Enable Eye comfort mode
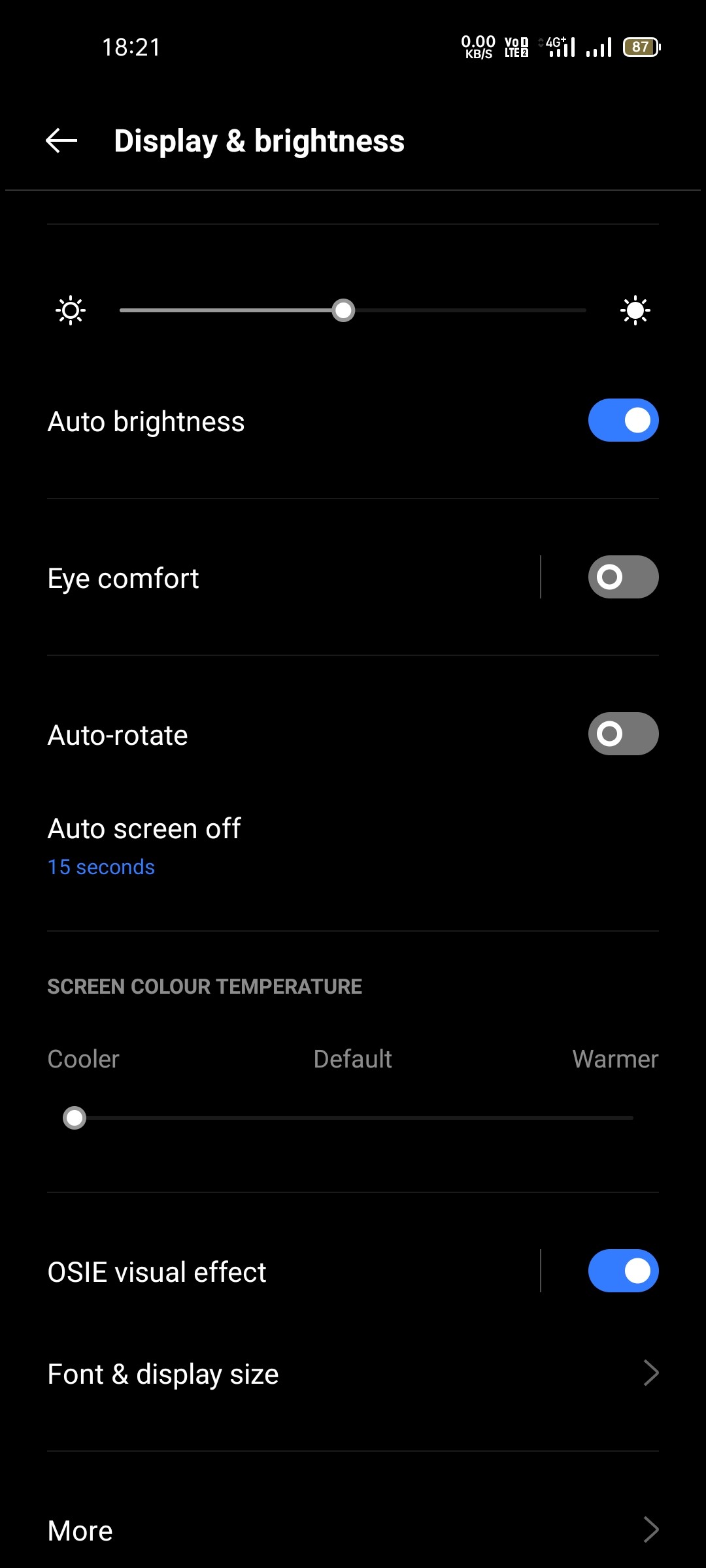The width and height of the screenshot is (706, 1568). tap(622, 577)
